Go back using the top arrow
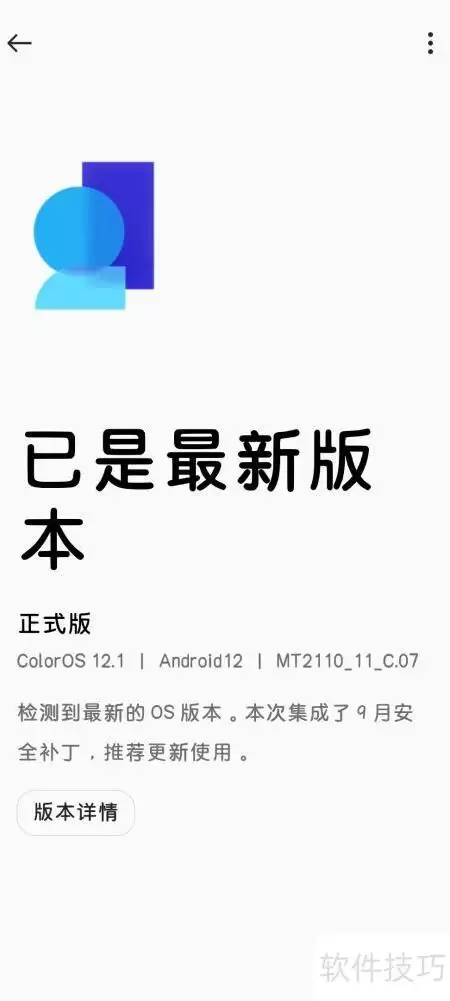 tap(19, 43)
